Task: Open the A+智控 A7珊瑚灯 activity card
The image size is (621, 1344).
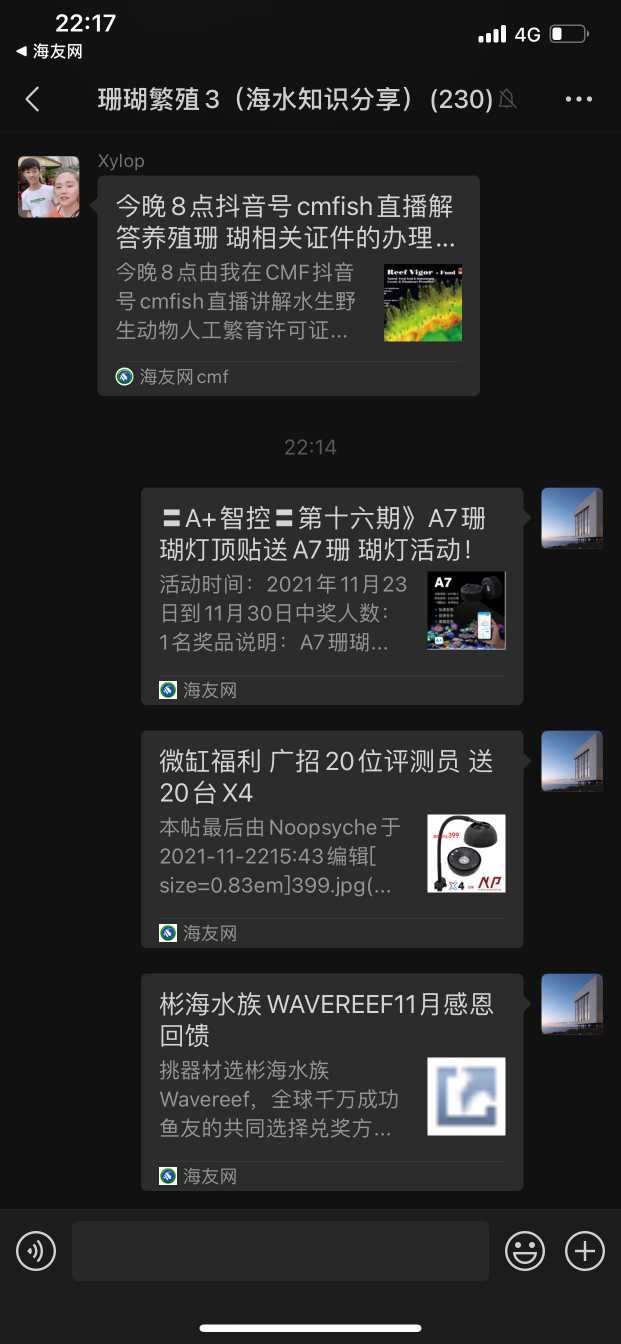Action: tap(332, 596)
